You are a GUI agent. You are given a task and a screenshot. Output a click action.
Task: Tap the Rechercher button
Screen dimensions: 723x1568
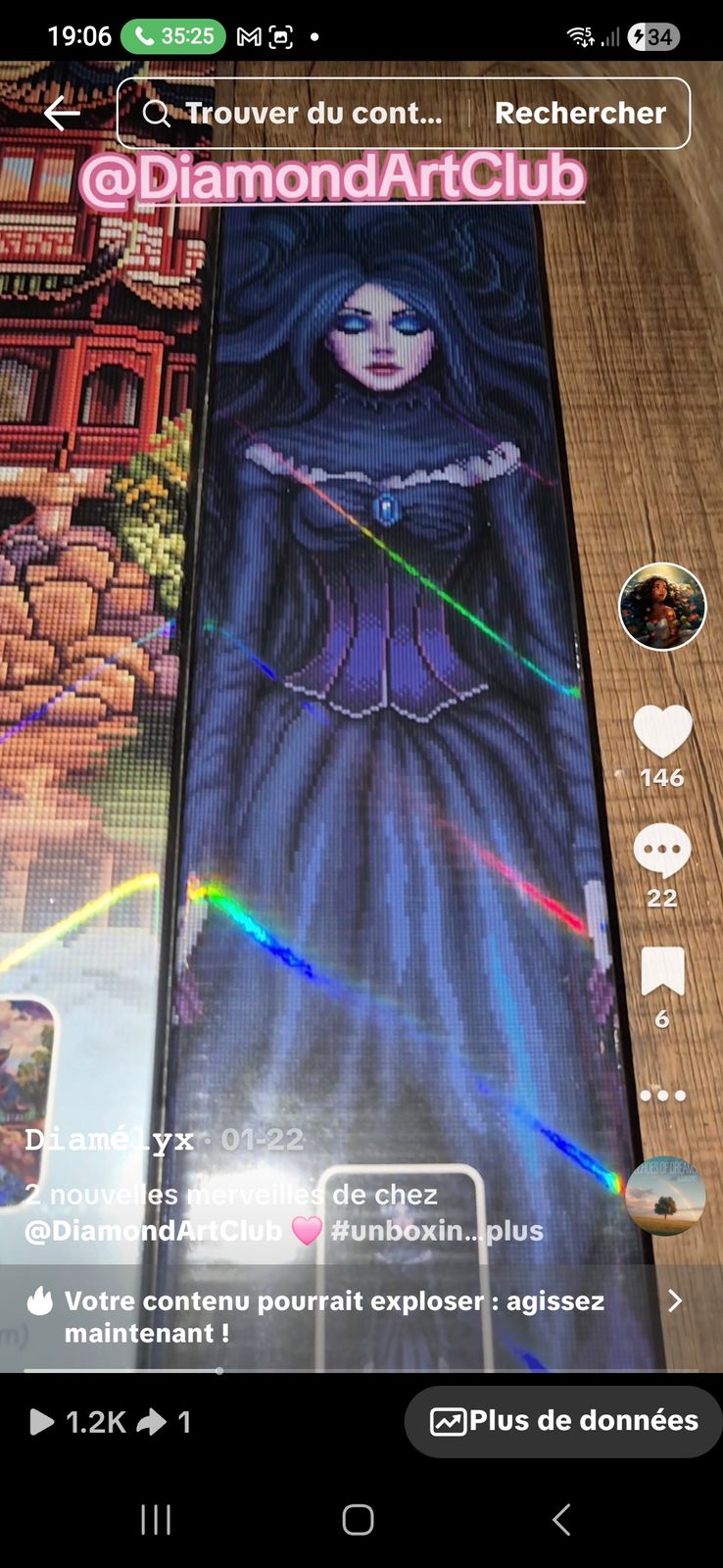(580, 114)
